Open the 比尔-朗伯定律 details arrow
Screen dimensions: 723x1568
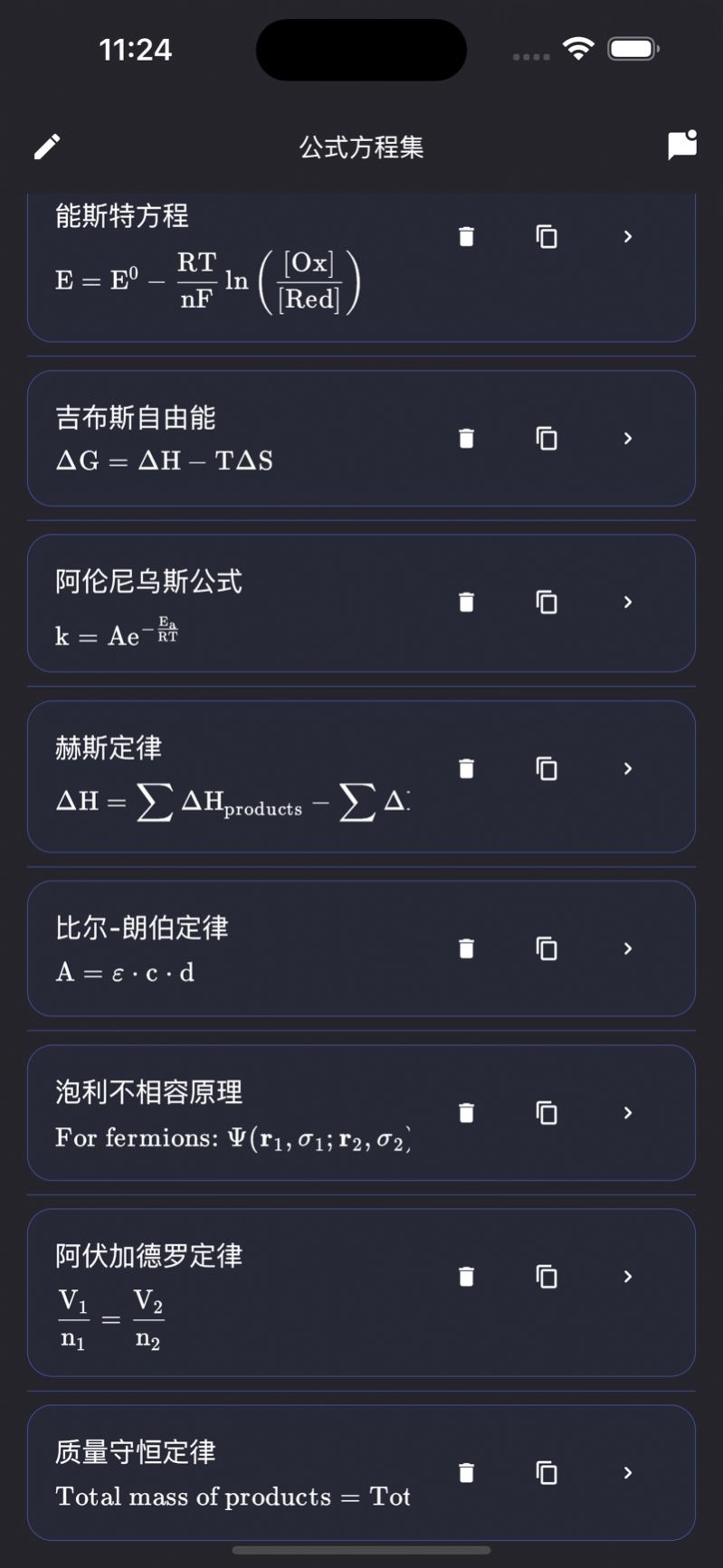(x=626, y=948)
